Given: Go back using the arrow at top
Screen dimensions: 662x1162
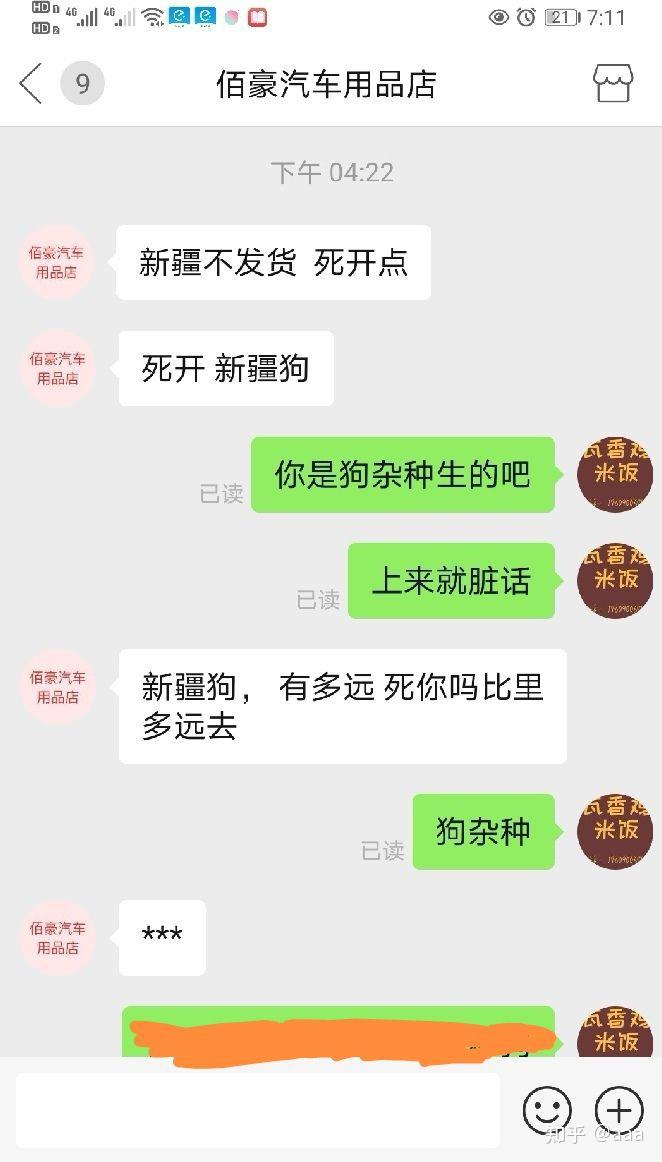Looking at the screenshot, I should click(x=30, y=82).
